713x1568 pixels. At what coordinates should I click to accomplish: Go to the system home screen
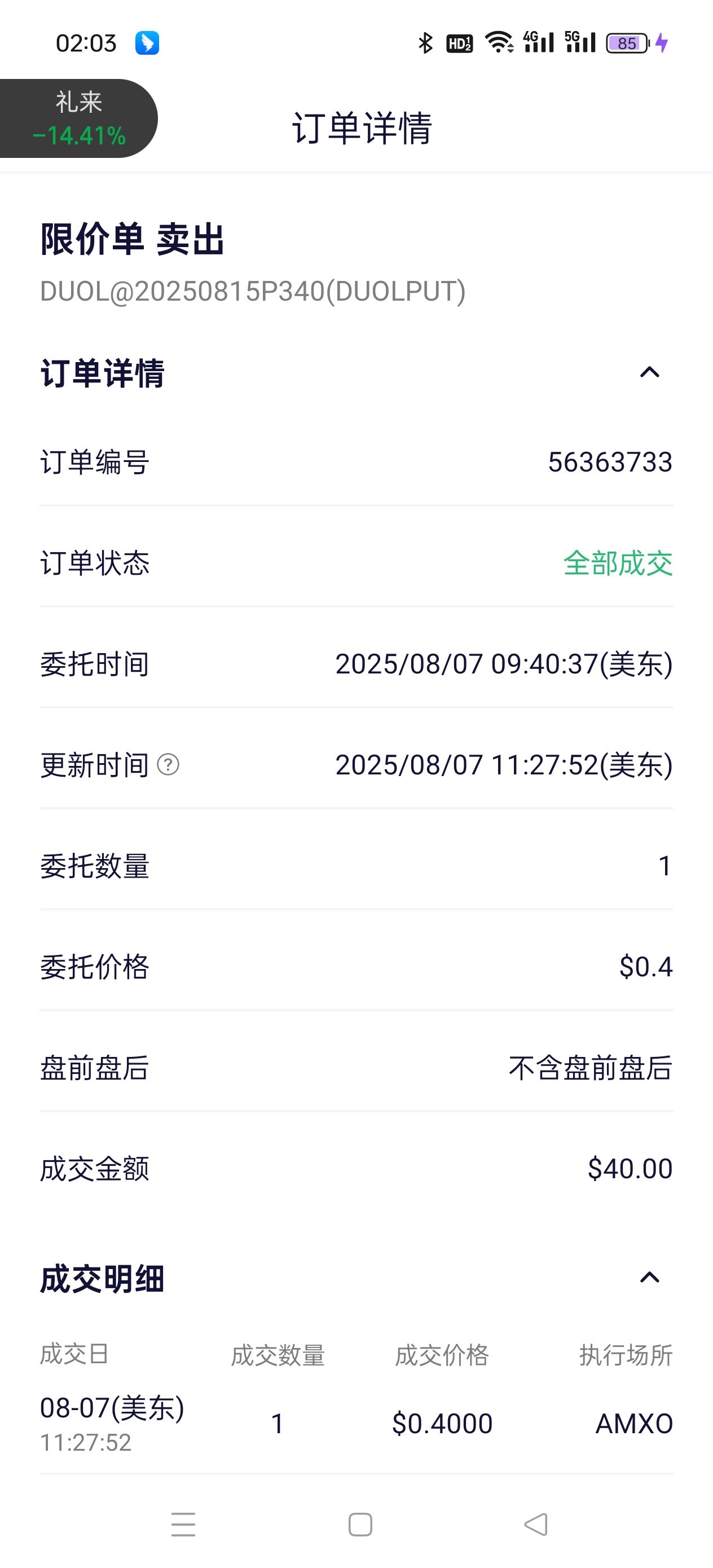click(x=360, y=1524)
